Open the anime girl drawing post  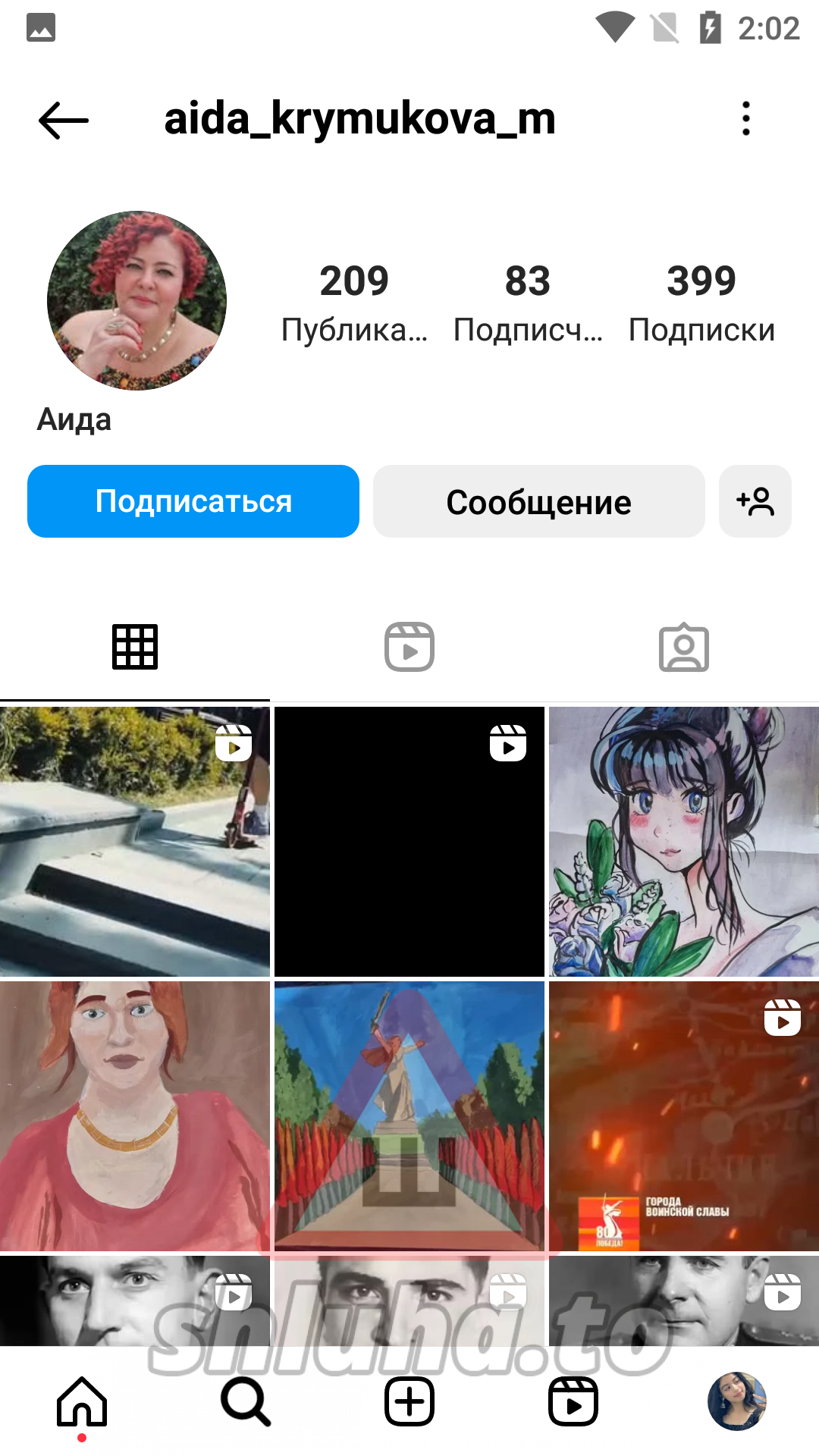tap(683, 842)
